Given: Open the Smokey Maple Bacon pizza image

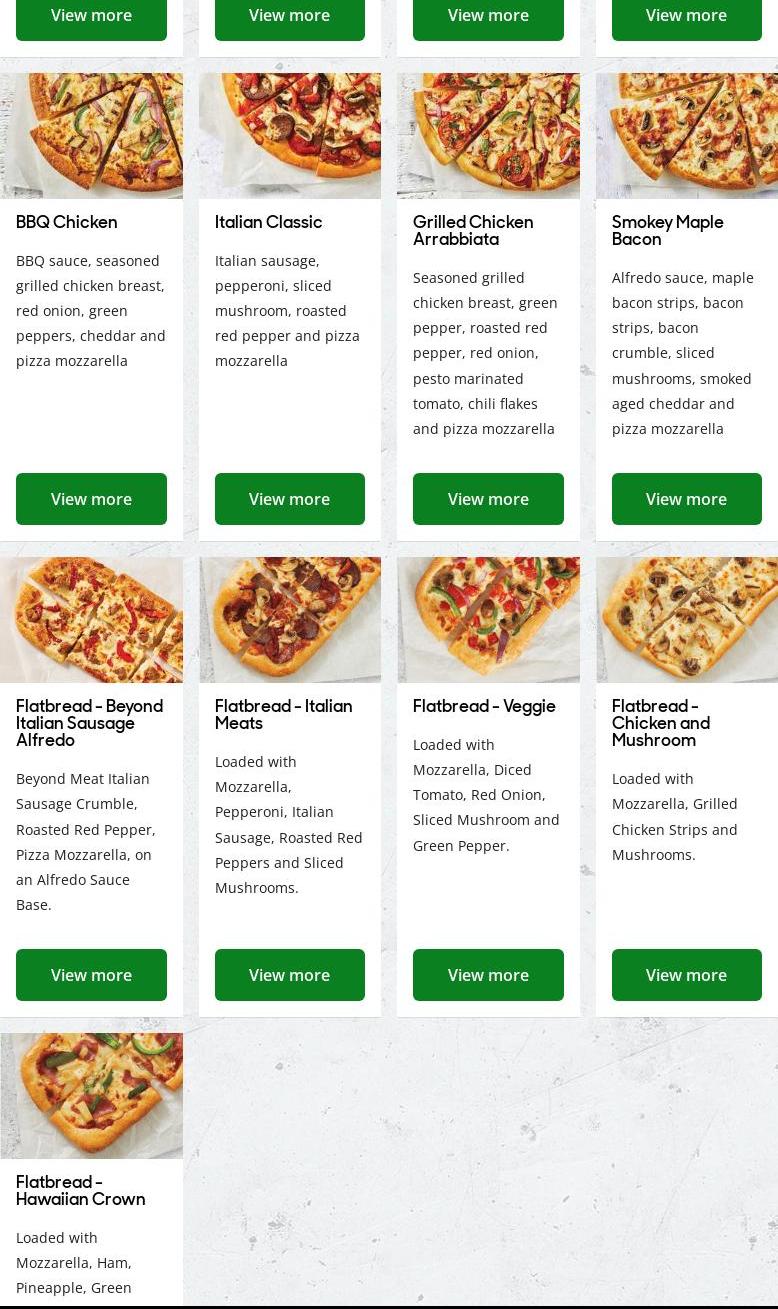Looking at the screenshot, I should tap(686, 135).
